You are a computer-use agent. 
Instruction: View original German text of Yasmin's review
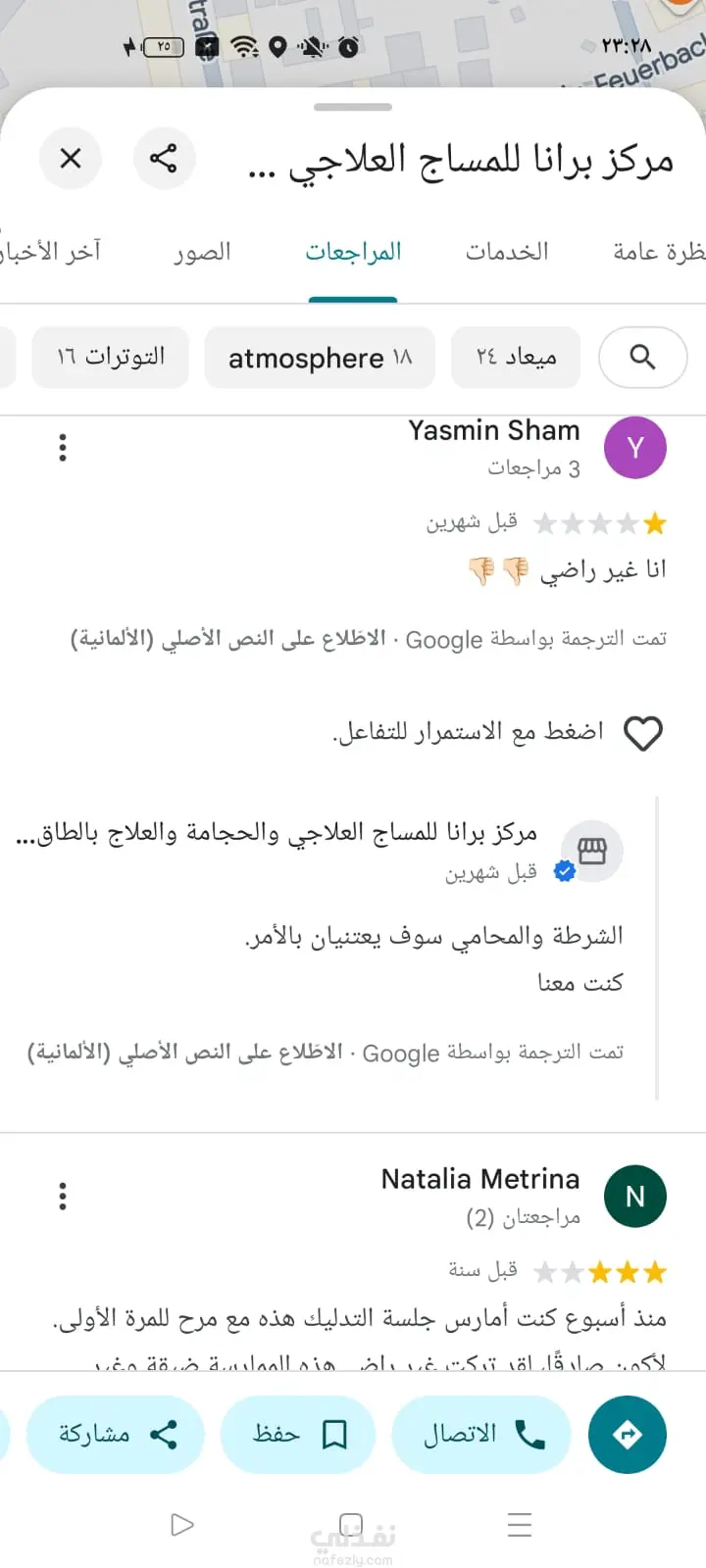point(227,639)
